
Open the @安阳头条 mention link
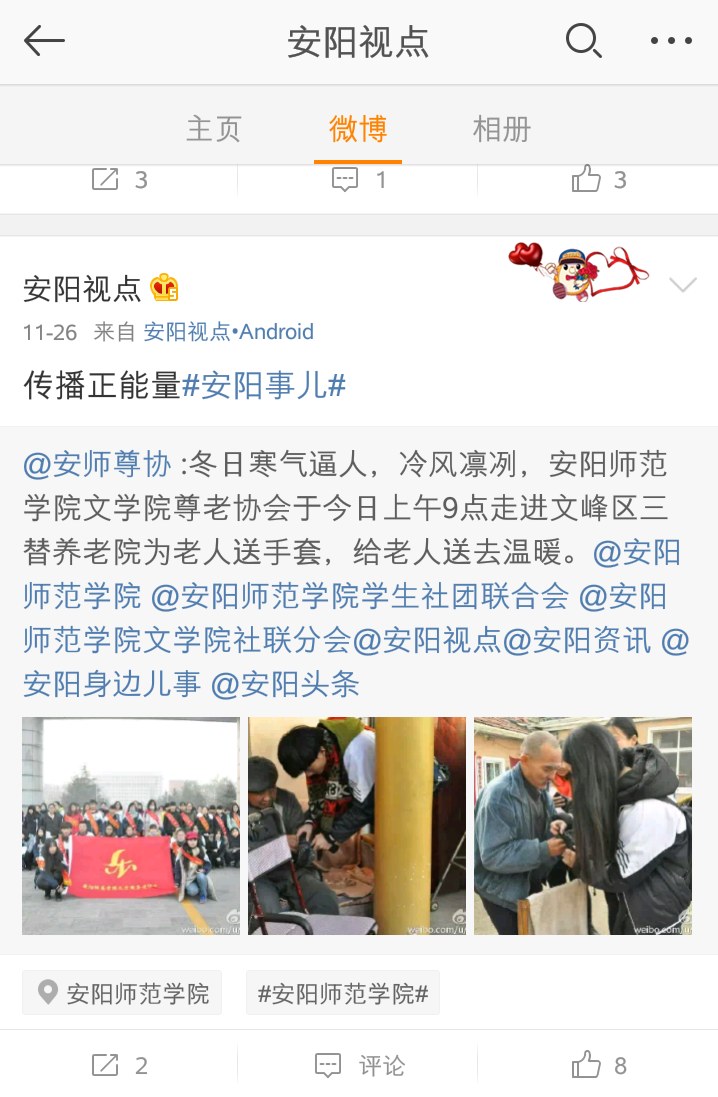[x=286, y=684]
